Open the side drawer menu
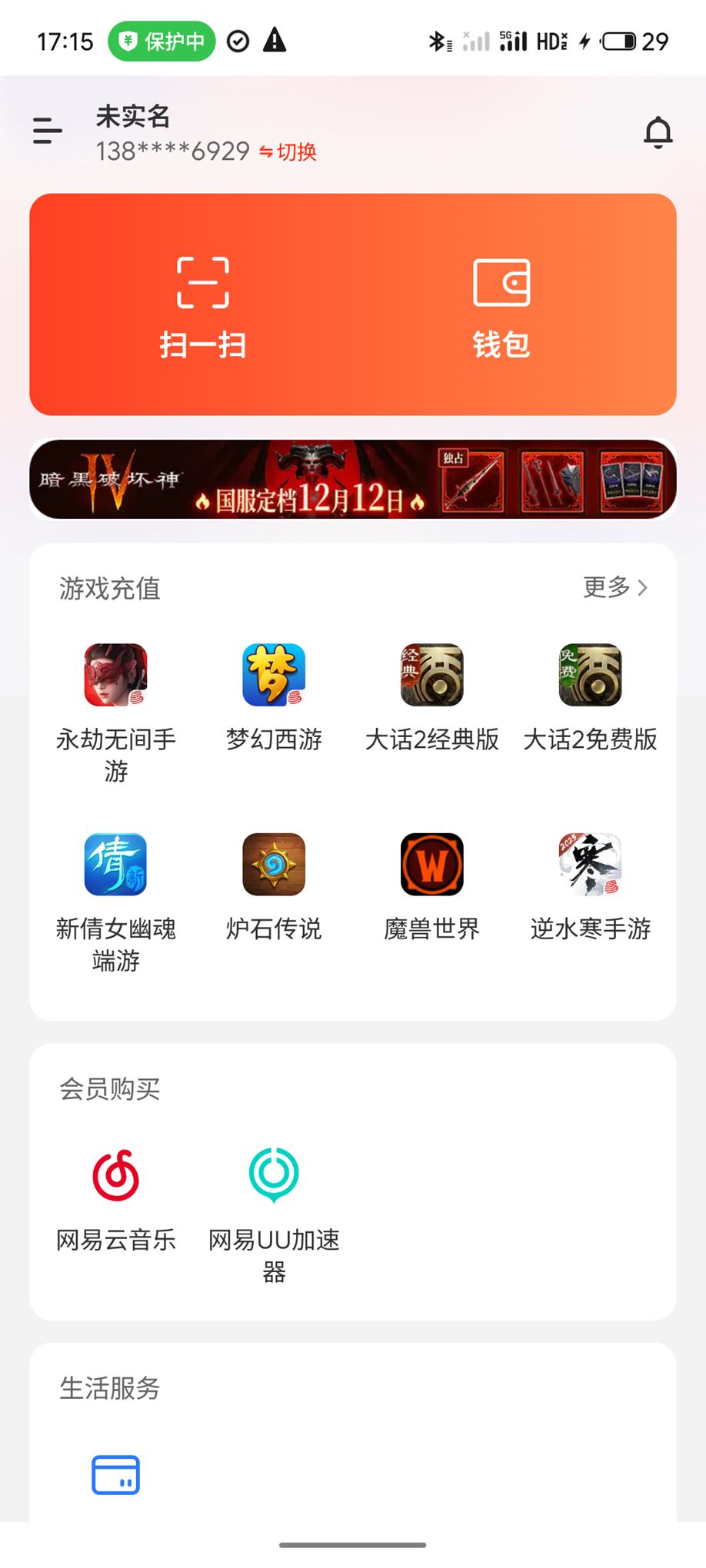The width and height of the screenshot is (706, 1568). click(x=48, y=131)
